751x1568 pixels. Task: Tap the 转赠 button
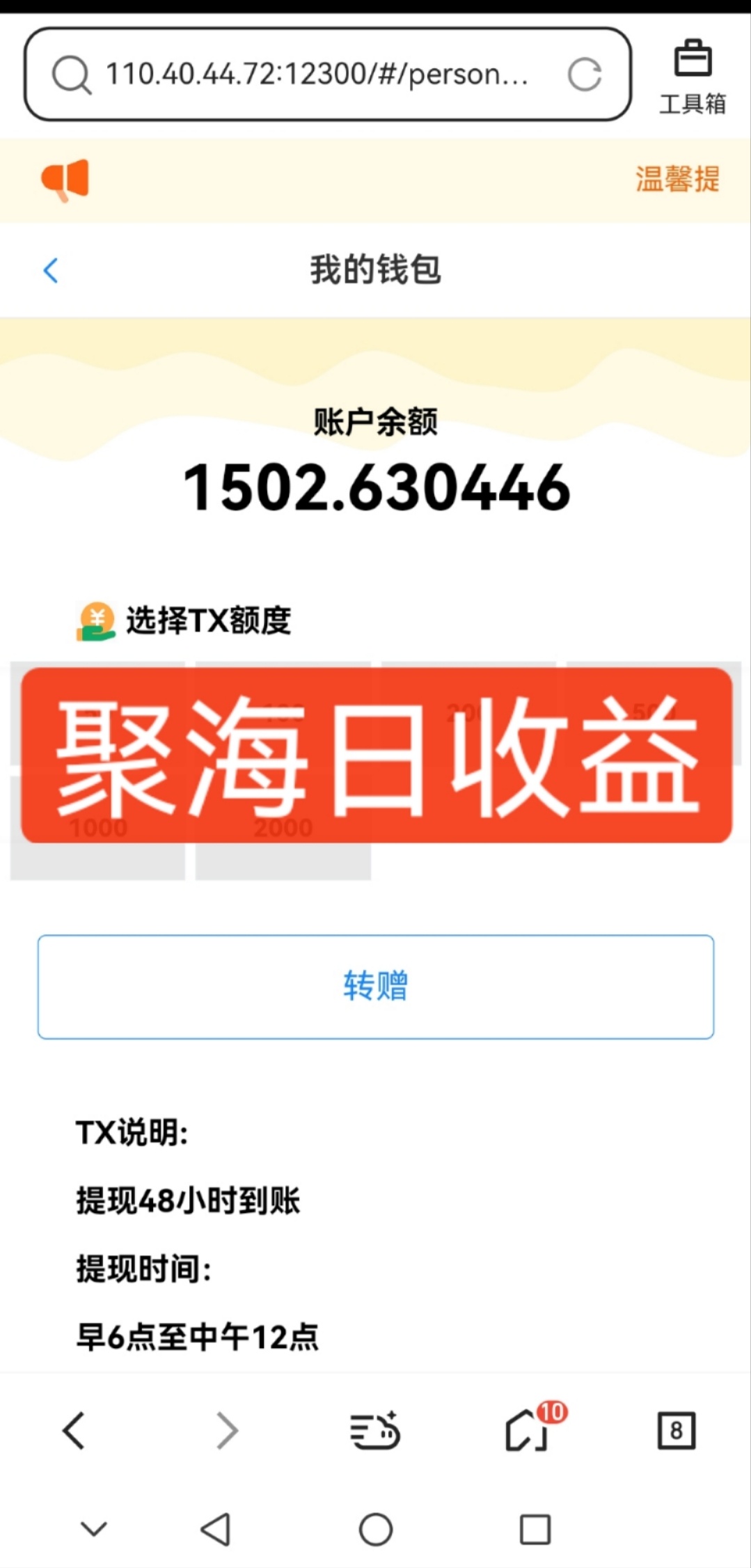pyautogui.click(x=375, y=987)
